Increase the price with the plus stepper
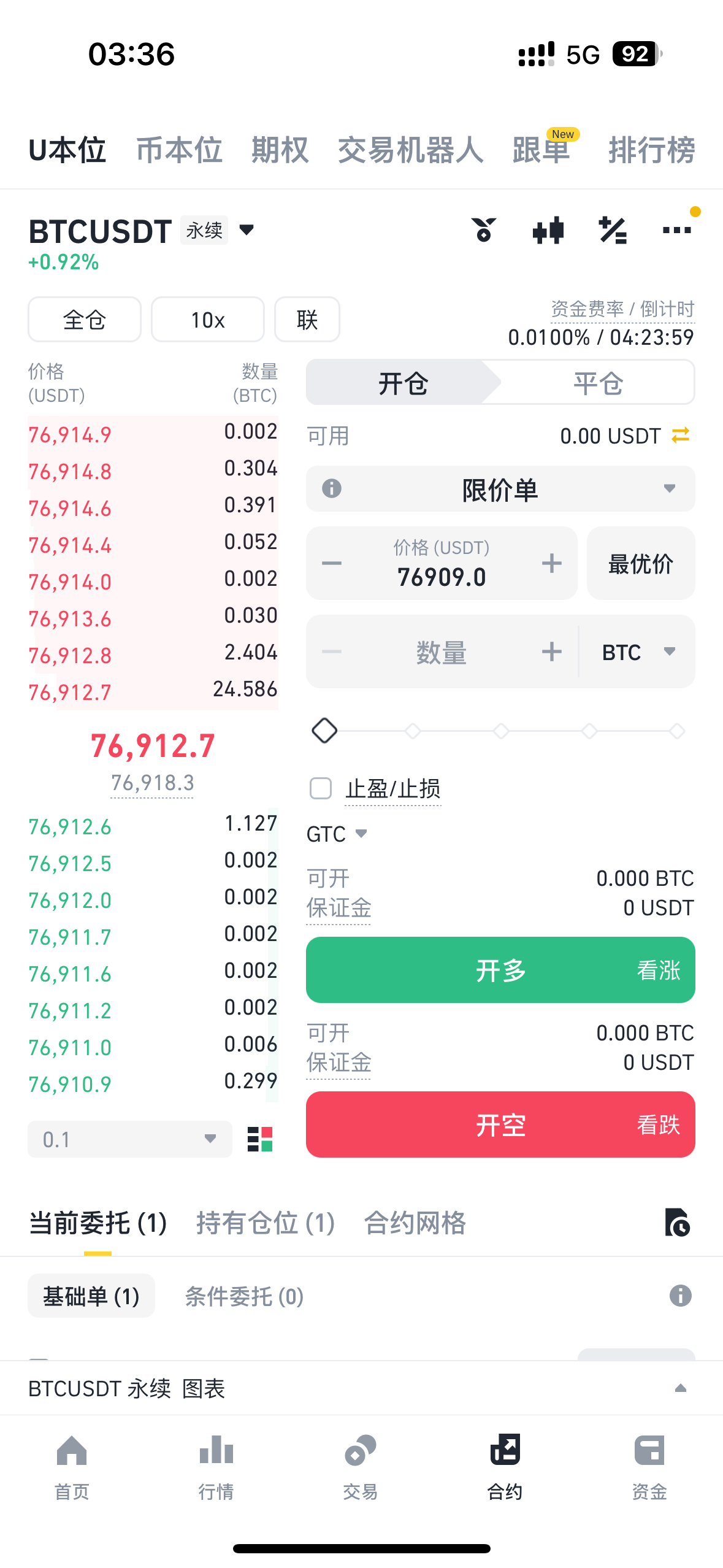This screenshot has height=1568, width=723. [x=552, y=563]
